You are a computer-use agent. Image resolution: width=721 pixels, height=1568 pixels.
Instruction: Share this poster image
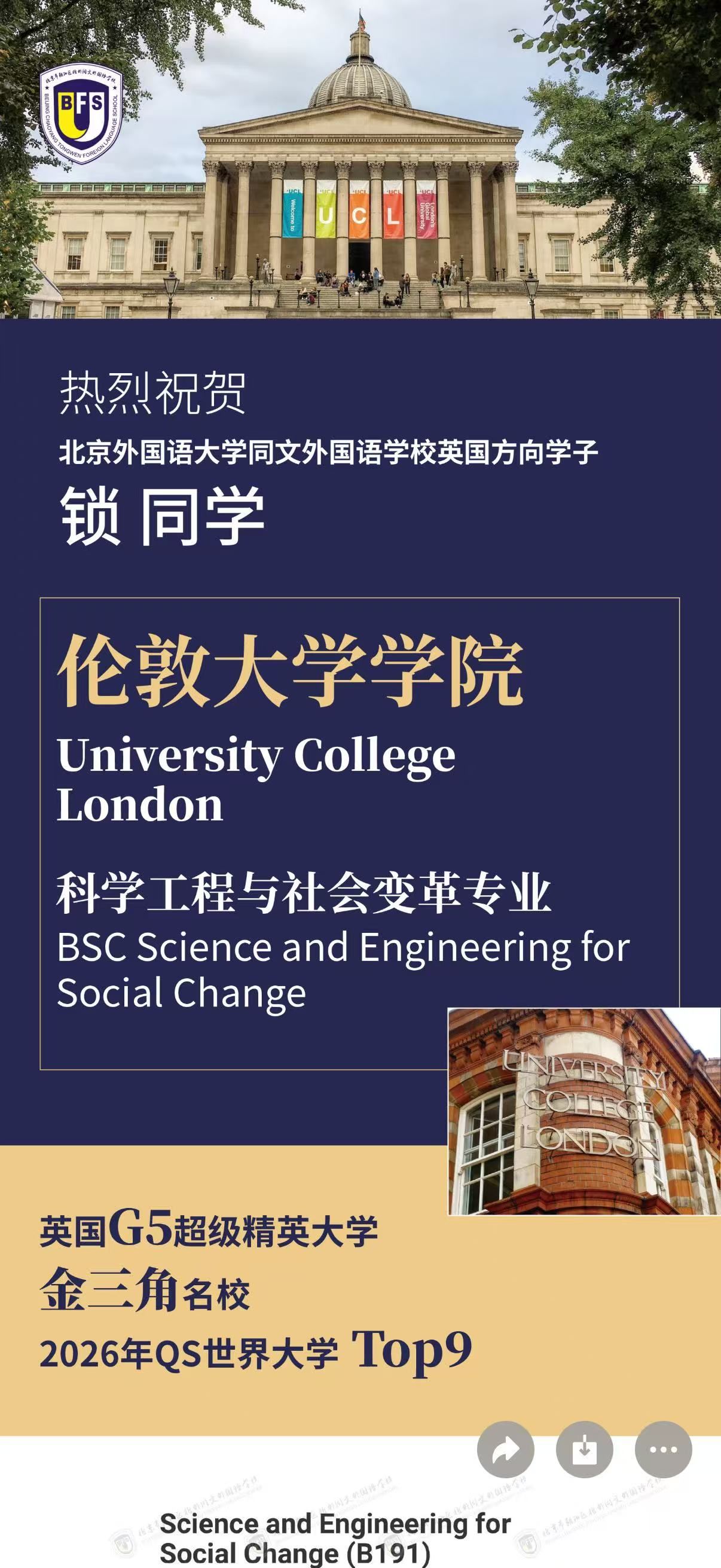point(506,1450)
